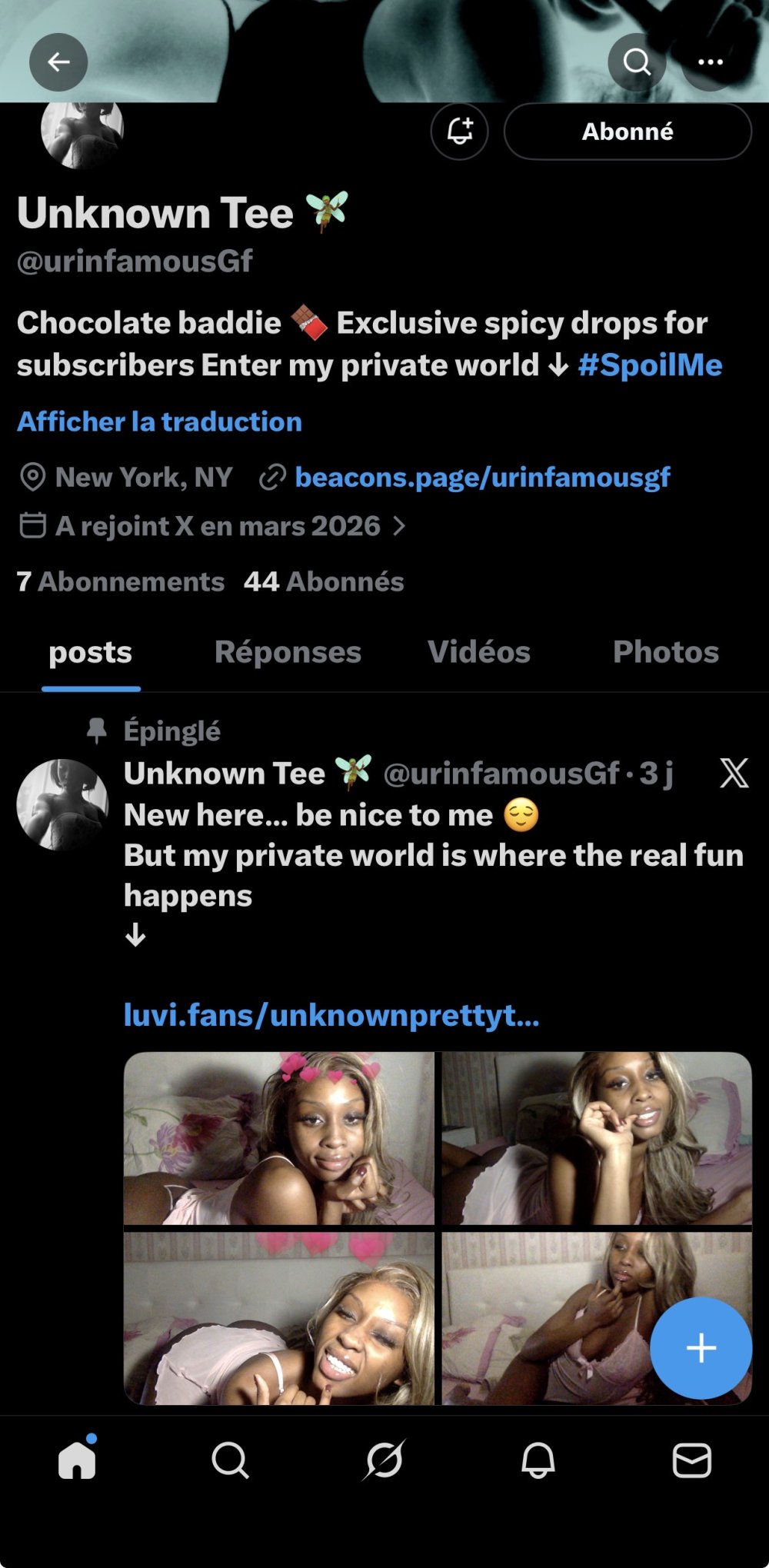Switch to the Photos tab
This screenshot has height=1568, width=769.
click(x=665, y=652)
